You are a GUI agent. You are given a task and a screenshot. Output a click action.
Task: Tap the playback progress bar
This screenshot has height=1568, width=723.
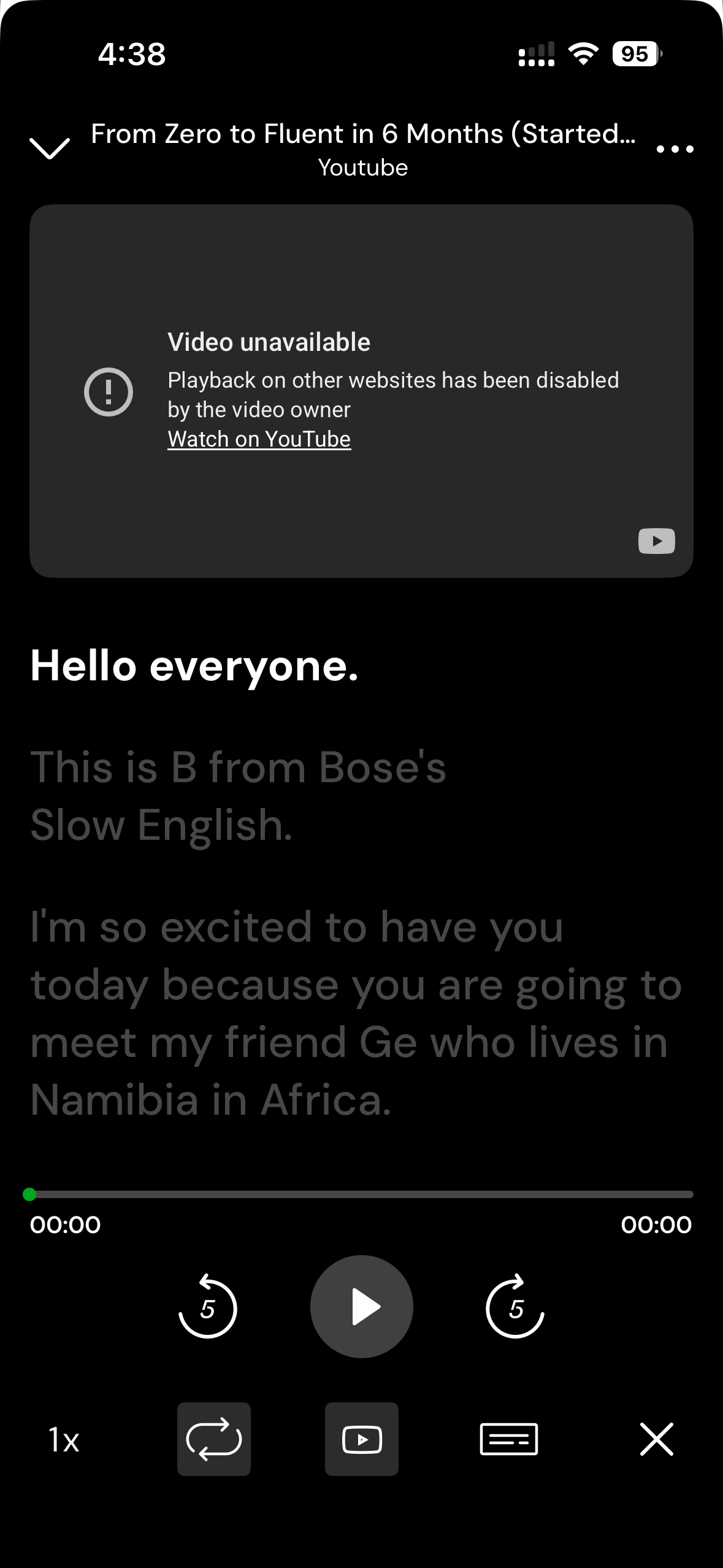[x=362, y=1194]
